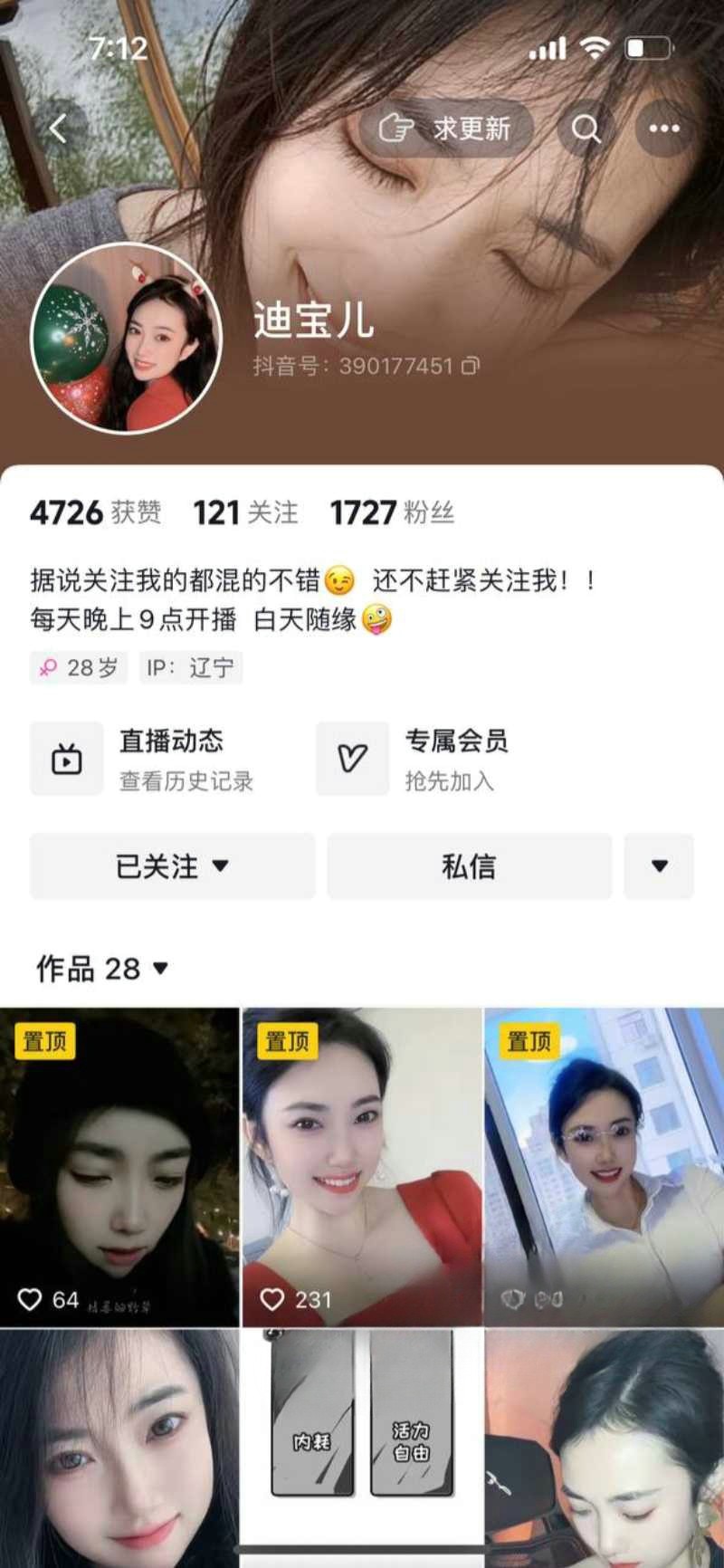
Task: Open search on this profile
Action: pyautogui.click(x=586, y=129)
